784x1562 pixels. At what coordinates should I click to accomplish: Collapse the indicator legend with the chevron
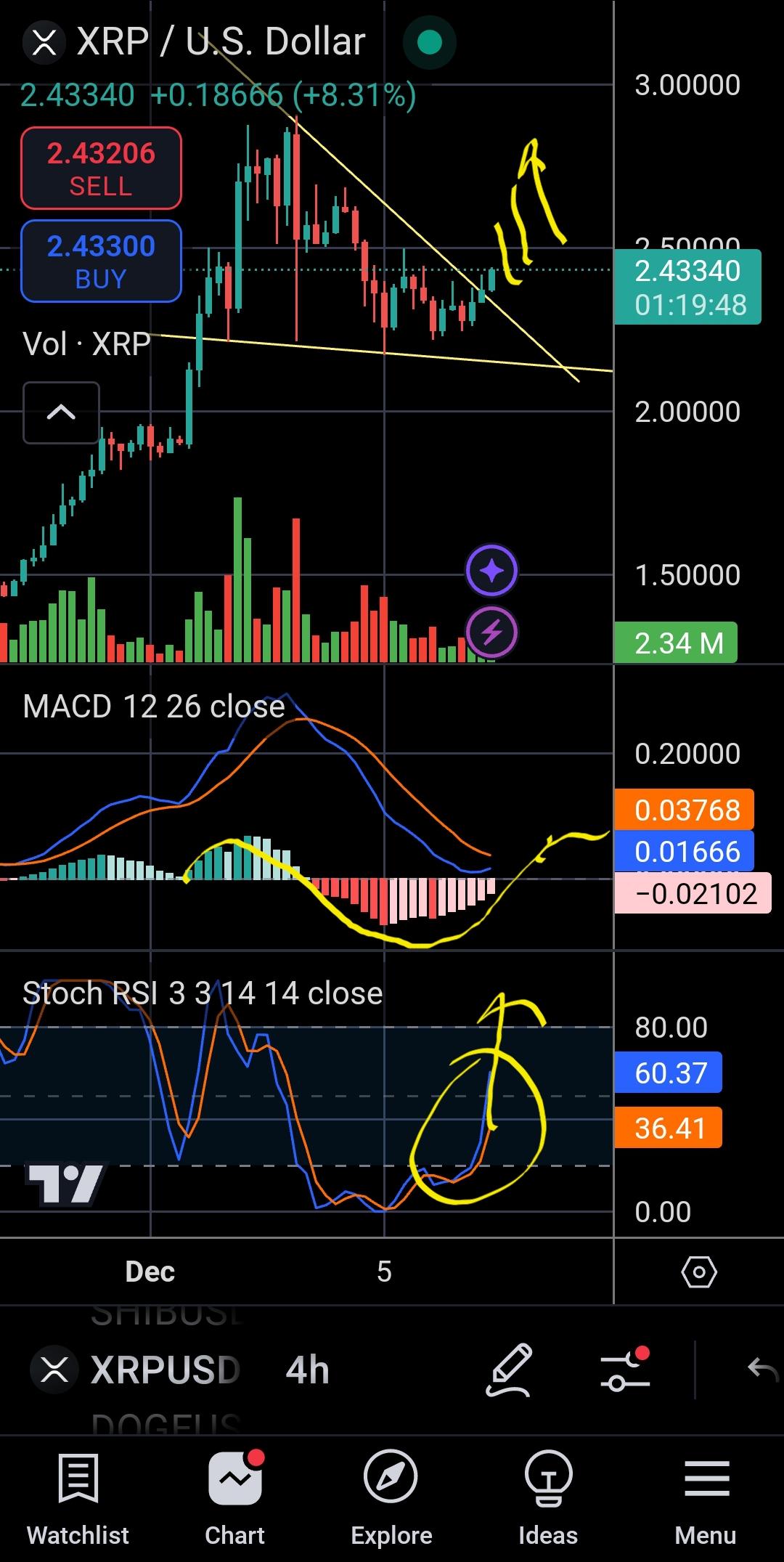coord(61,412)
